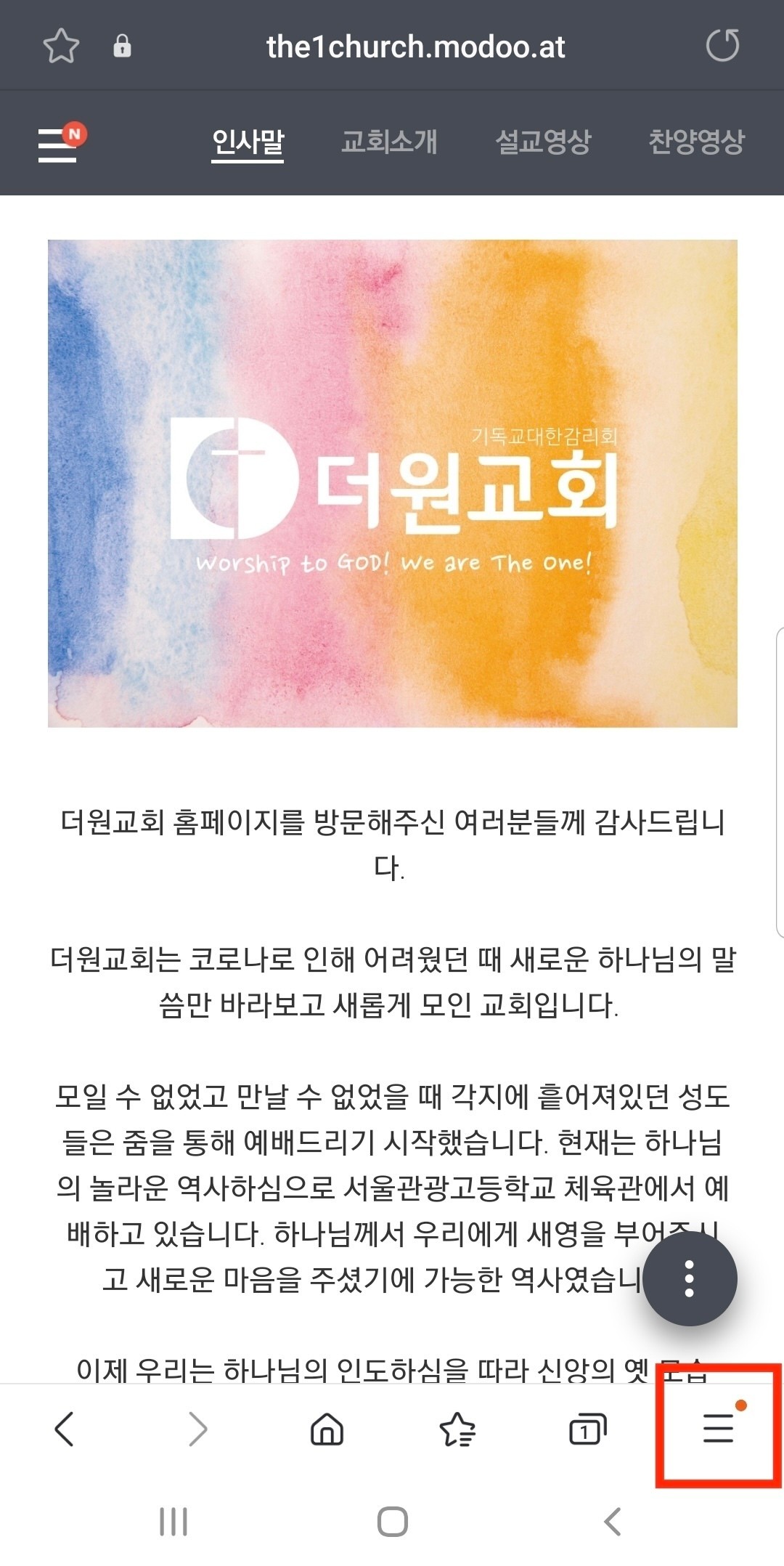
Task: Open the 설교영상 tab
Action: tap(543, 142)
